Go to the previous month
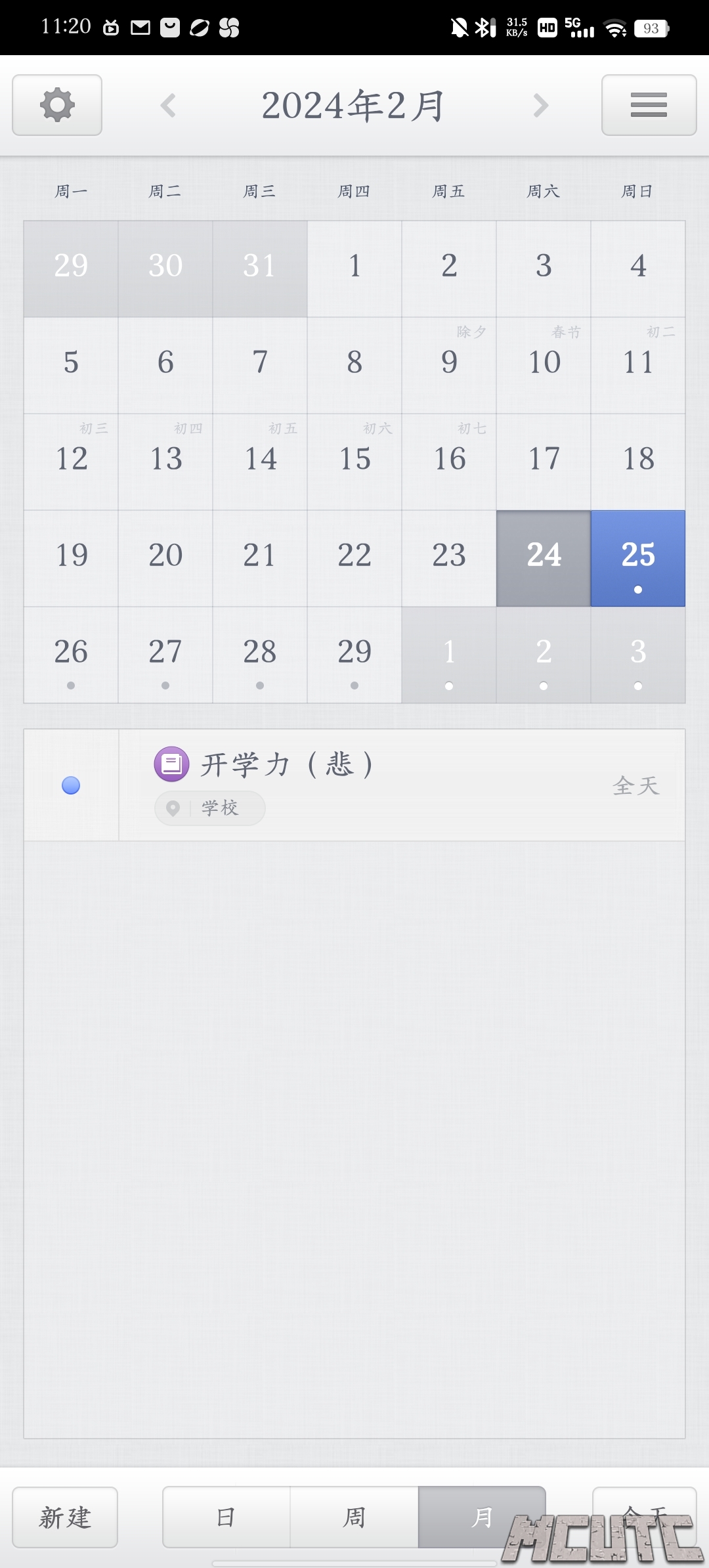709x1568 pixels. pyautogui.click(x=169, y=105)
